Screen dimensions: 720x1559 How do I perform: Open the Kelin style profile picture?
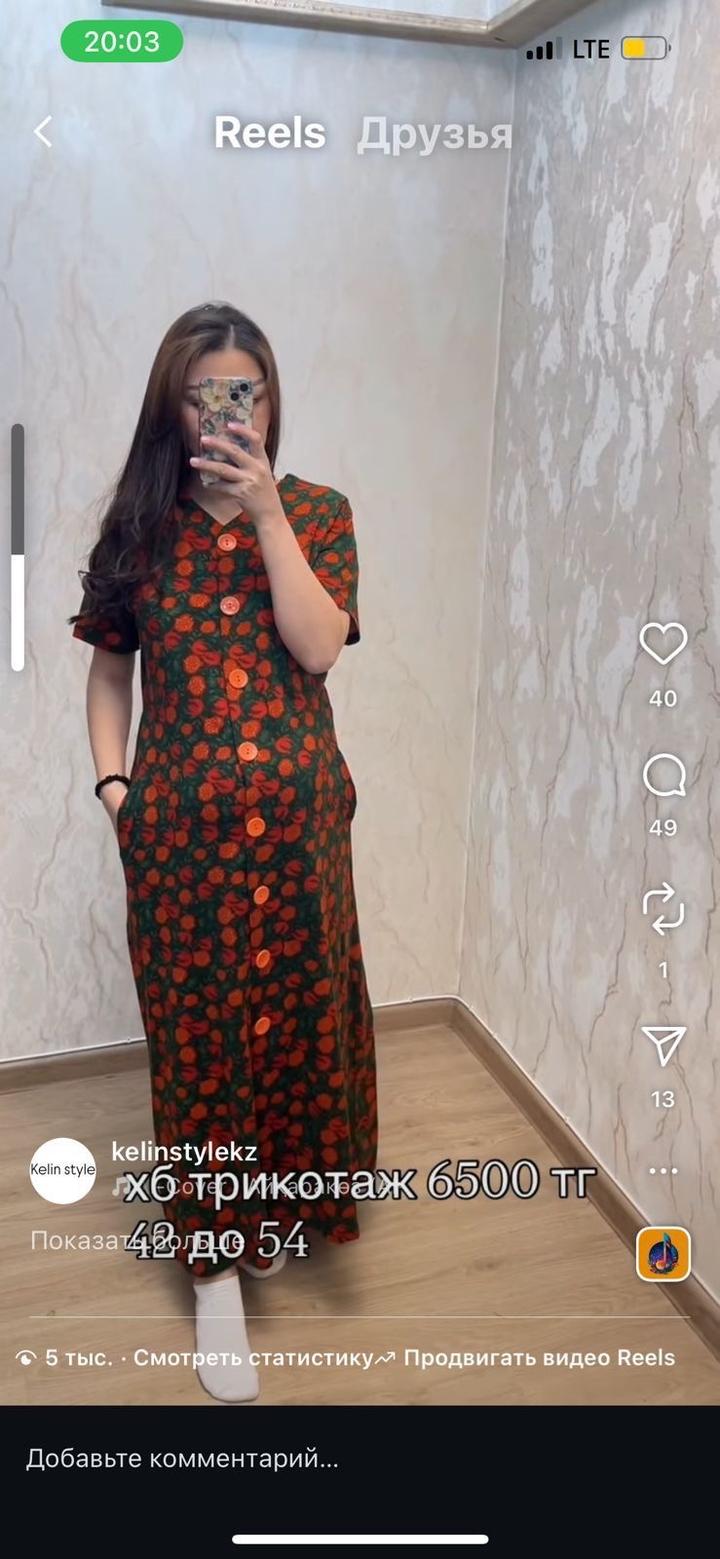(63, 1170)
